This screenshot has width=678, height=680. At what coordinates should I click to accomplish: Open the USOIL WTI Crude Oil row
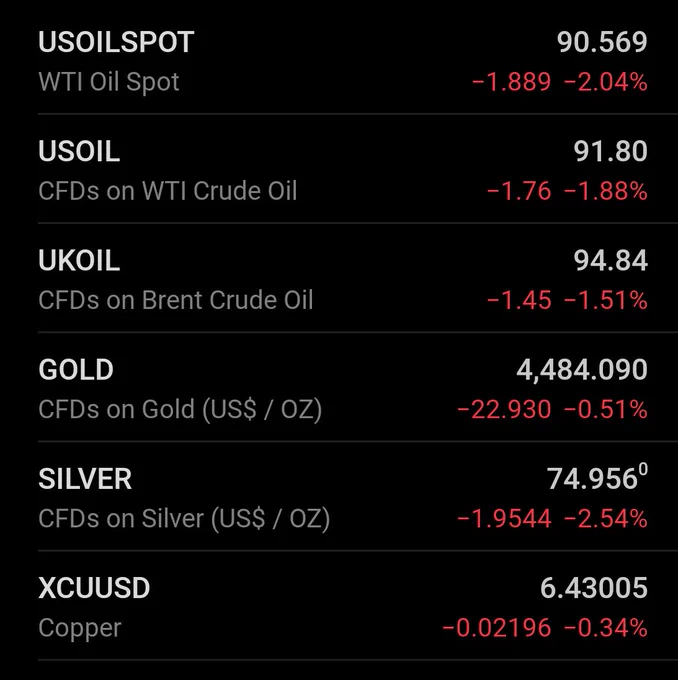343,169
